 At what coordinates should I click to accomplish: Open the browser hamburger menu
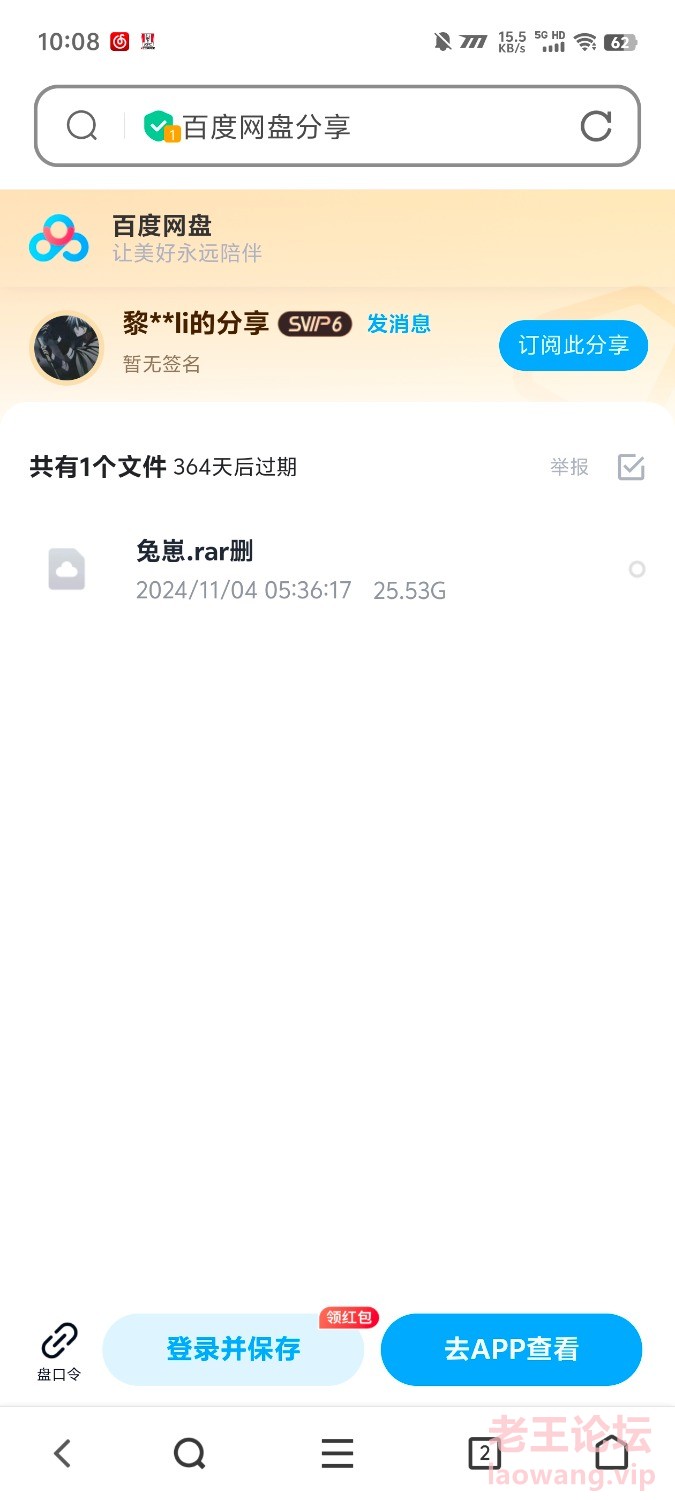tap(337, 1453)
